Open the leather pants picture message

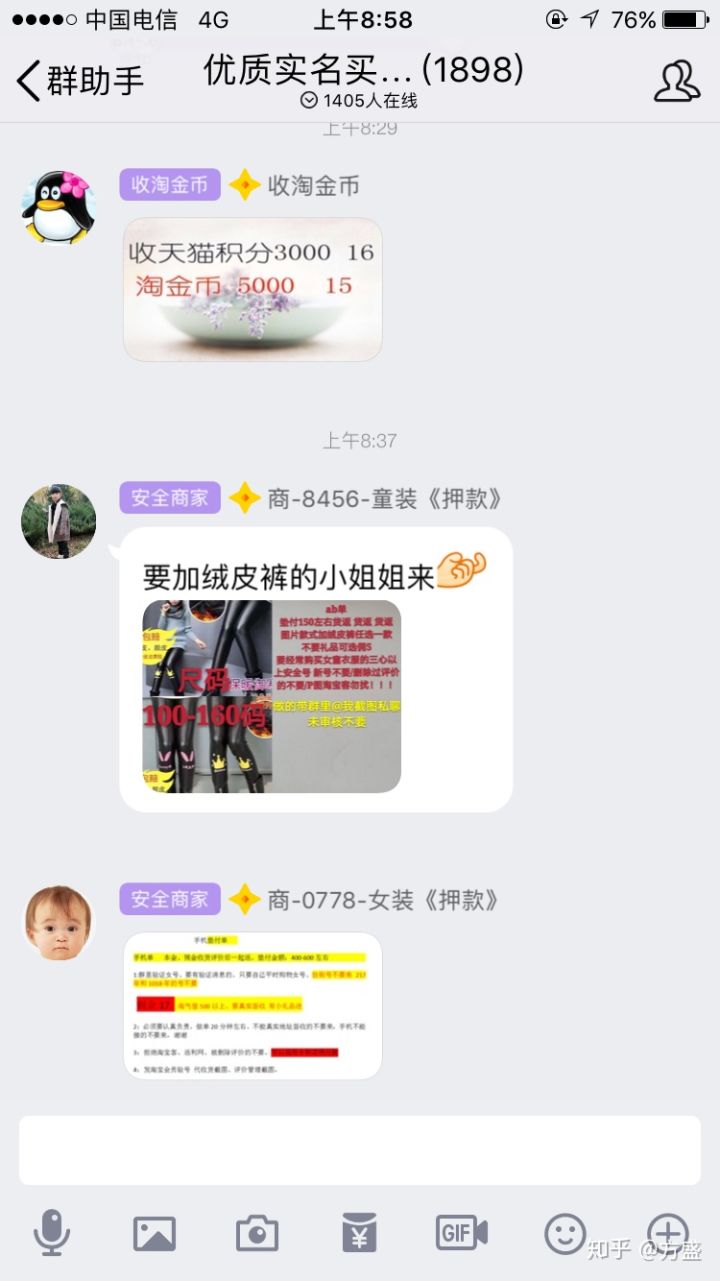[271, 696]
